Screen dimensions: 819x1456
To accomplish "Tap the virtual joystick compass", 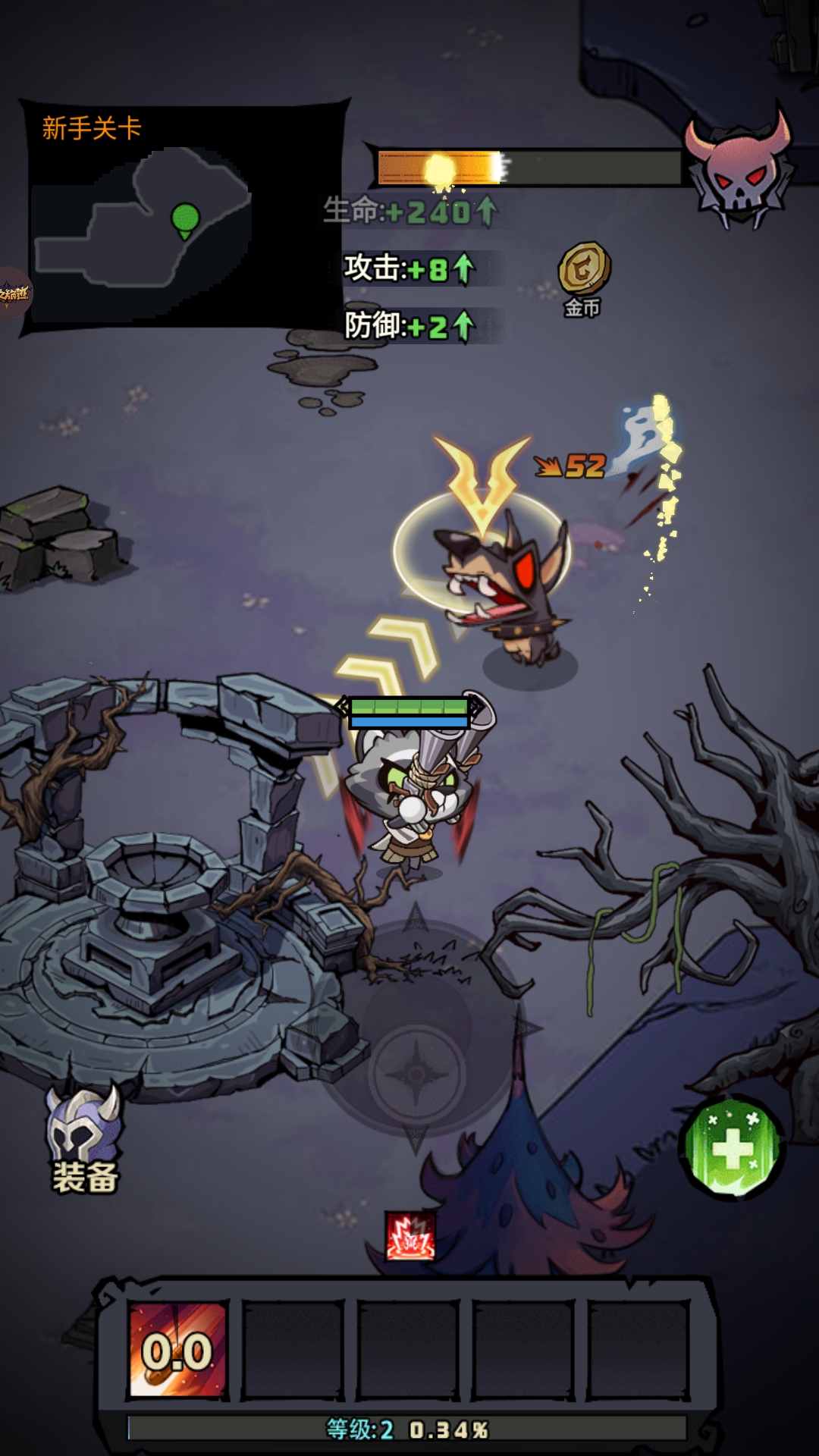I will [416, 1074].
